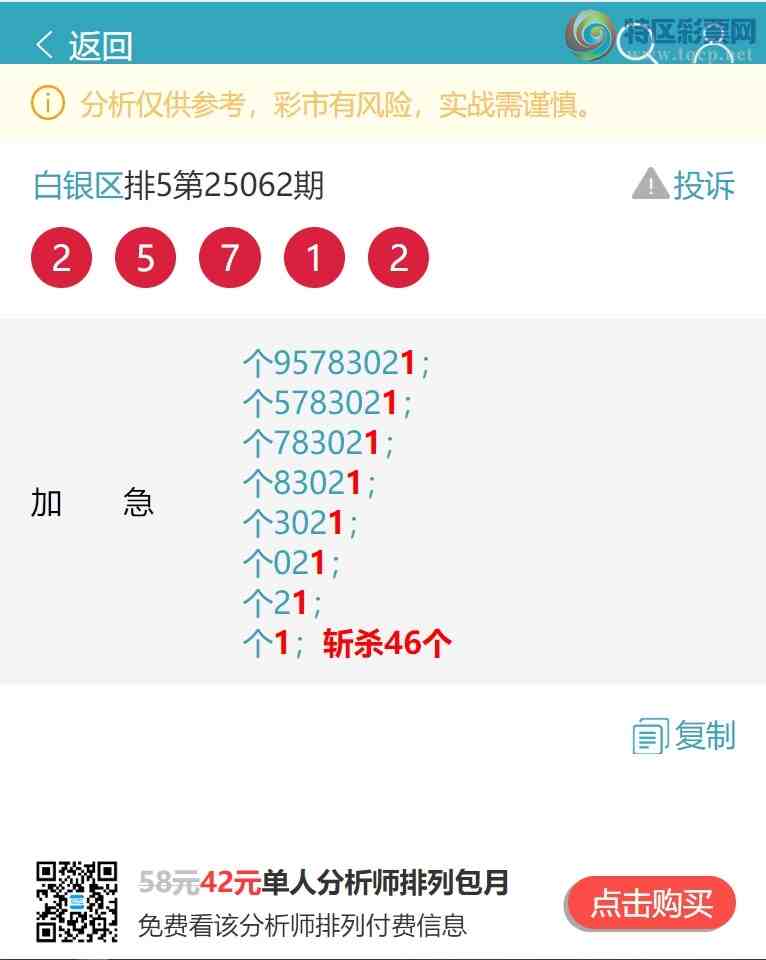Click the warning triangle next to 投诉
The height and width of the screenshot is (960, 766).
651,184
